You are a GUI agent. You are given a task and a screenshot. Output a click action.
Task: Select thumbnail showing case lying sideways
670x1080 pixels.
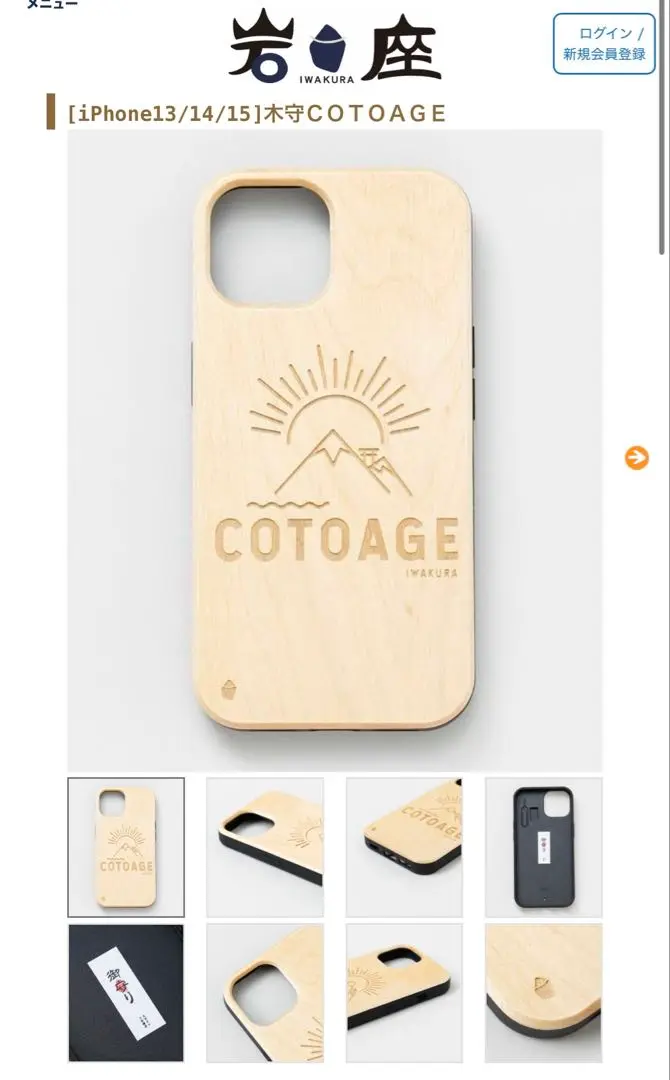[404, 993]
